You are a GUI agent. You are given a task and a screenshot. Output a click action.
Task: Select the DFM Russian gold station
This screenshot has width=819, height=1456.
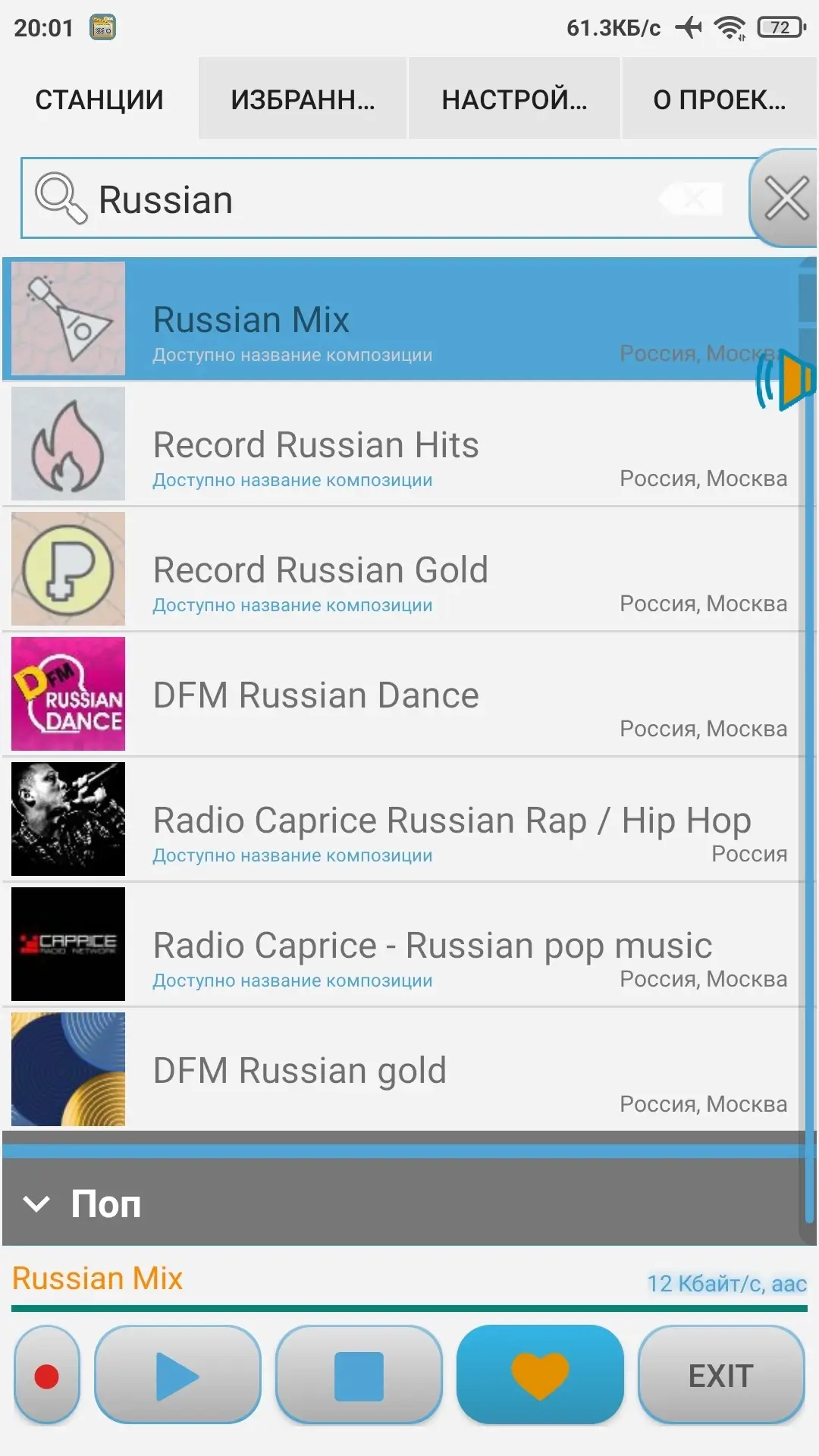tap(402, 1069)
